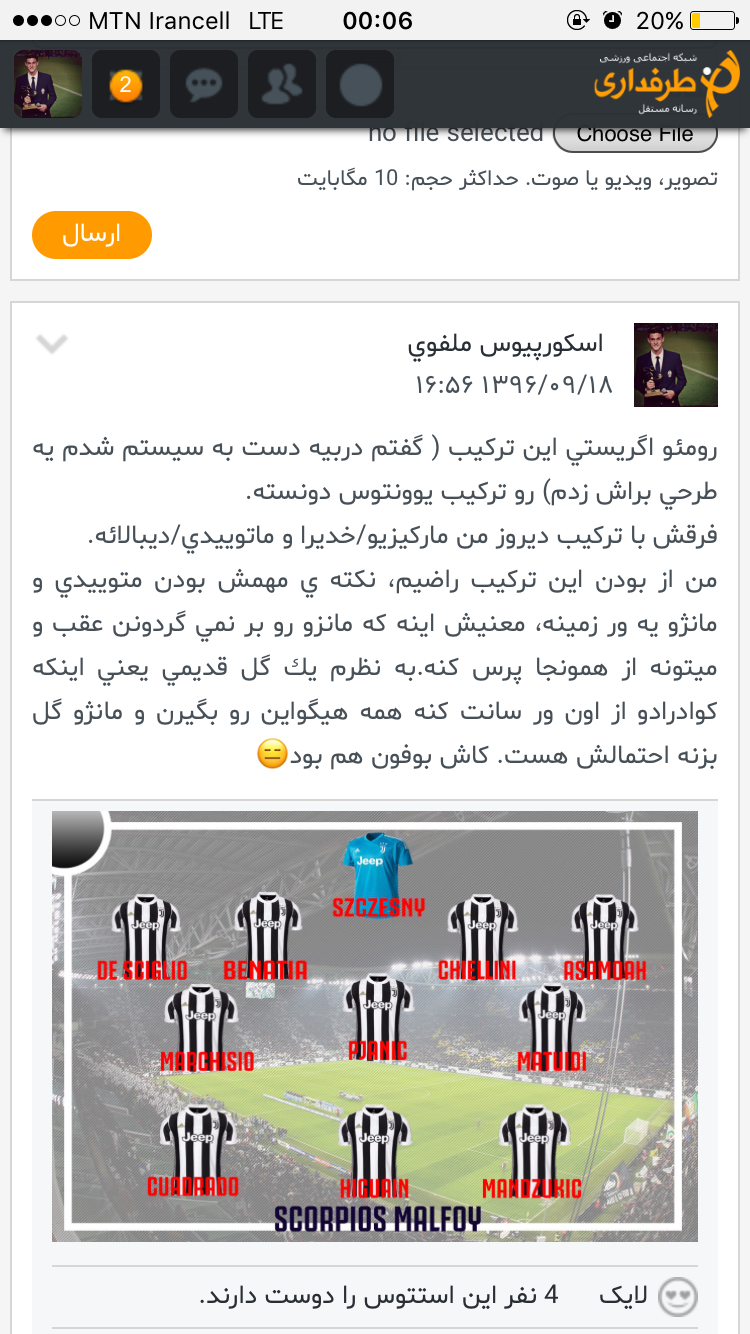Tap the round circle icon in the top bar
This screenshot has height=1334, width=750.
360,84
